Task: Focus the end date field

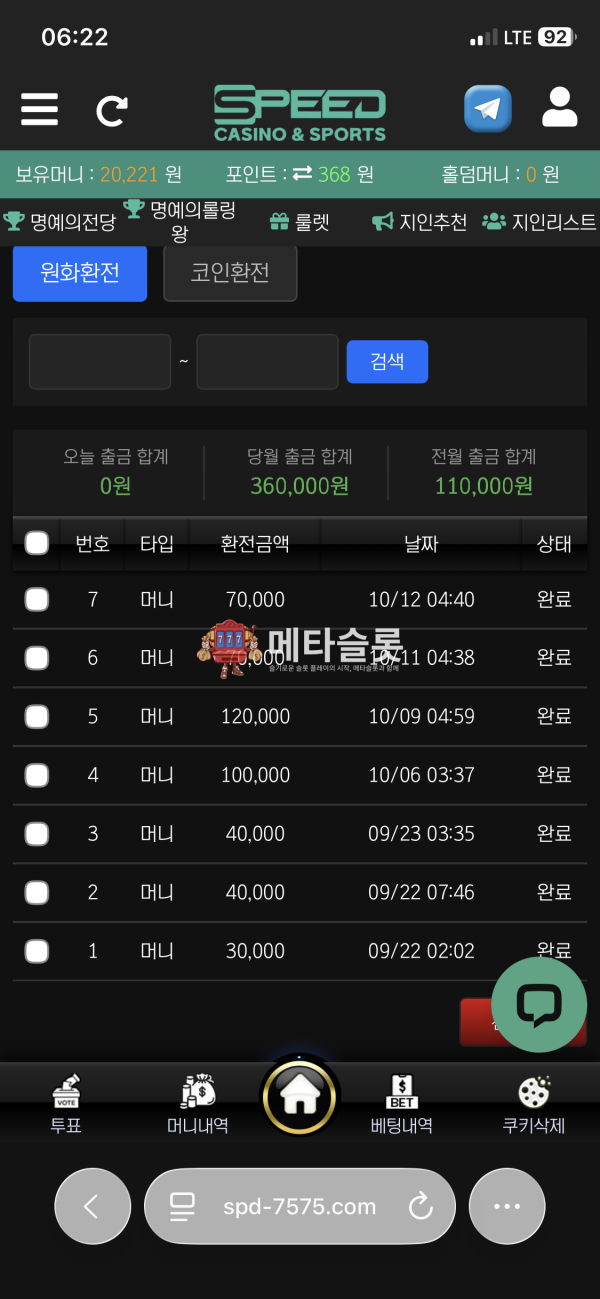Action: point(267,362)
